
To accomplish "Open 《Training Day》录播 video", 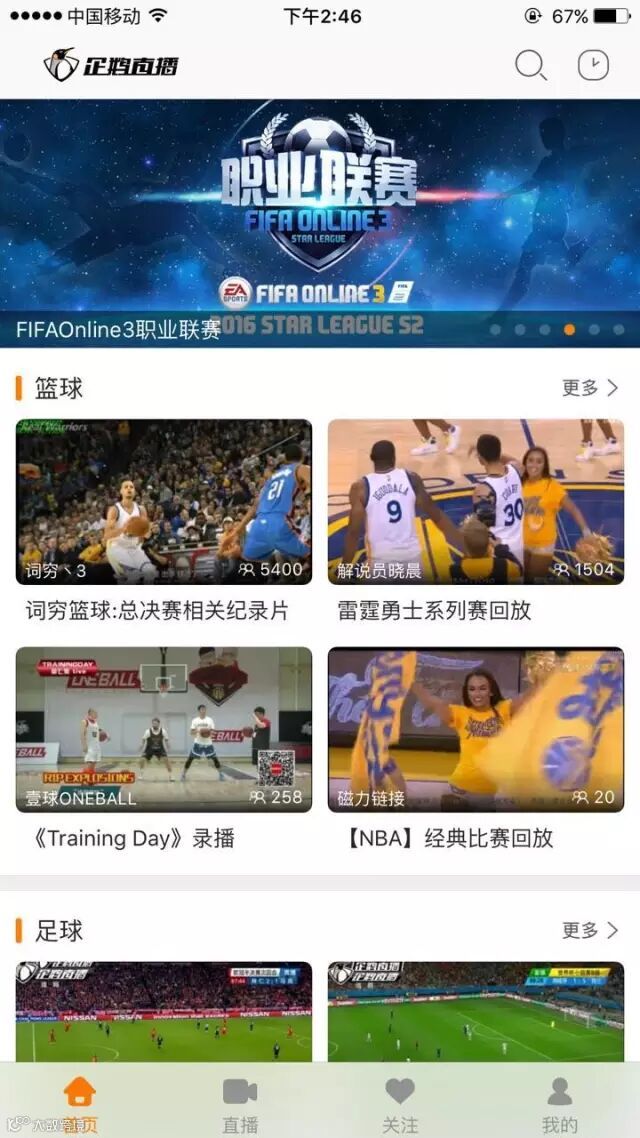I will pos(164,730).
